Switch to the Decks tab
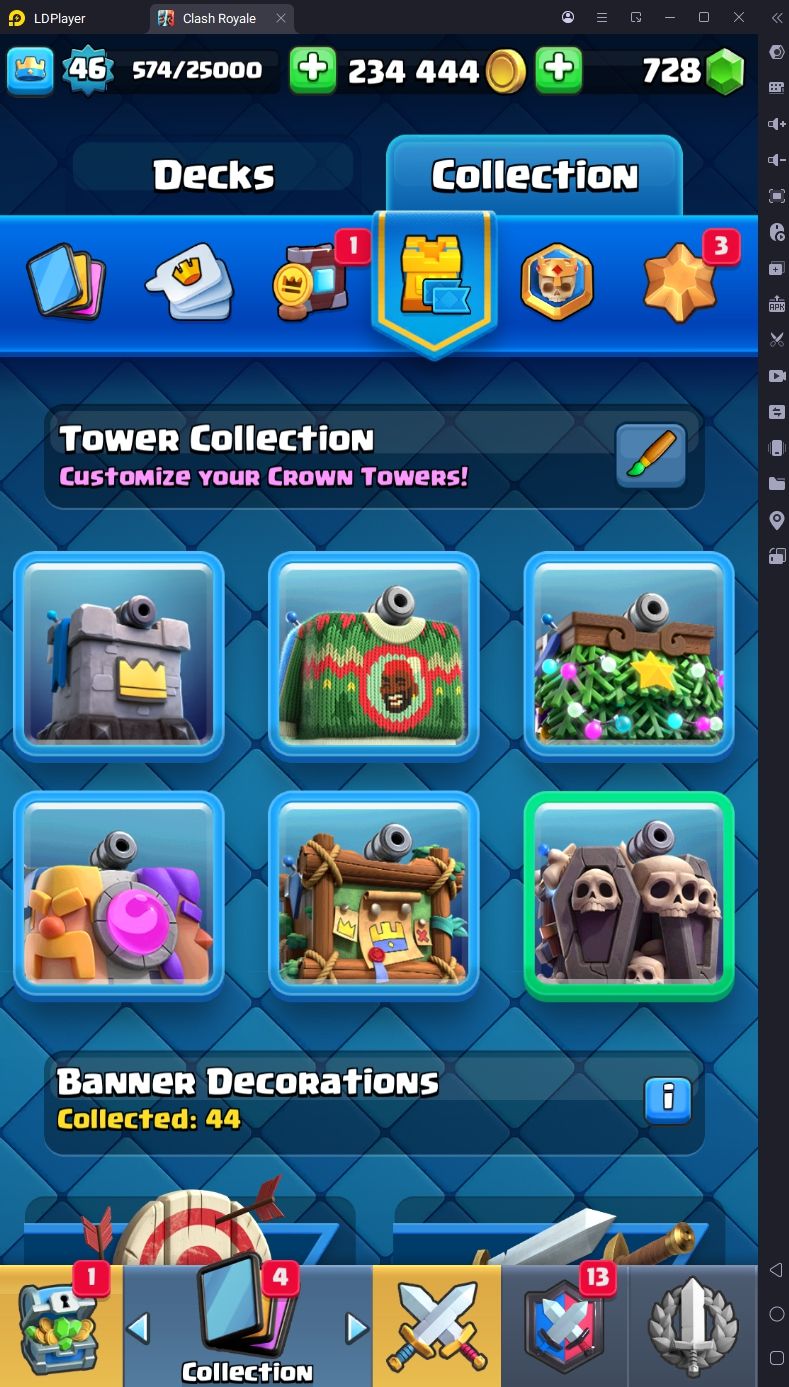789x1387 pixels. pos(213,176)
